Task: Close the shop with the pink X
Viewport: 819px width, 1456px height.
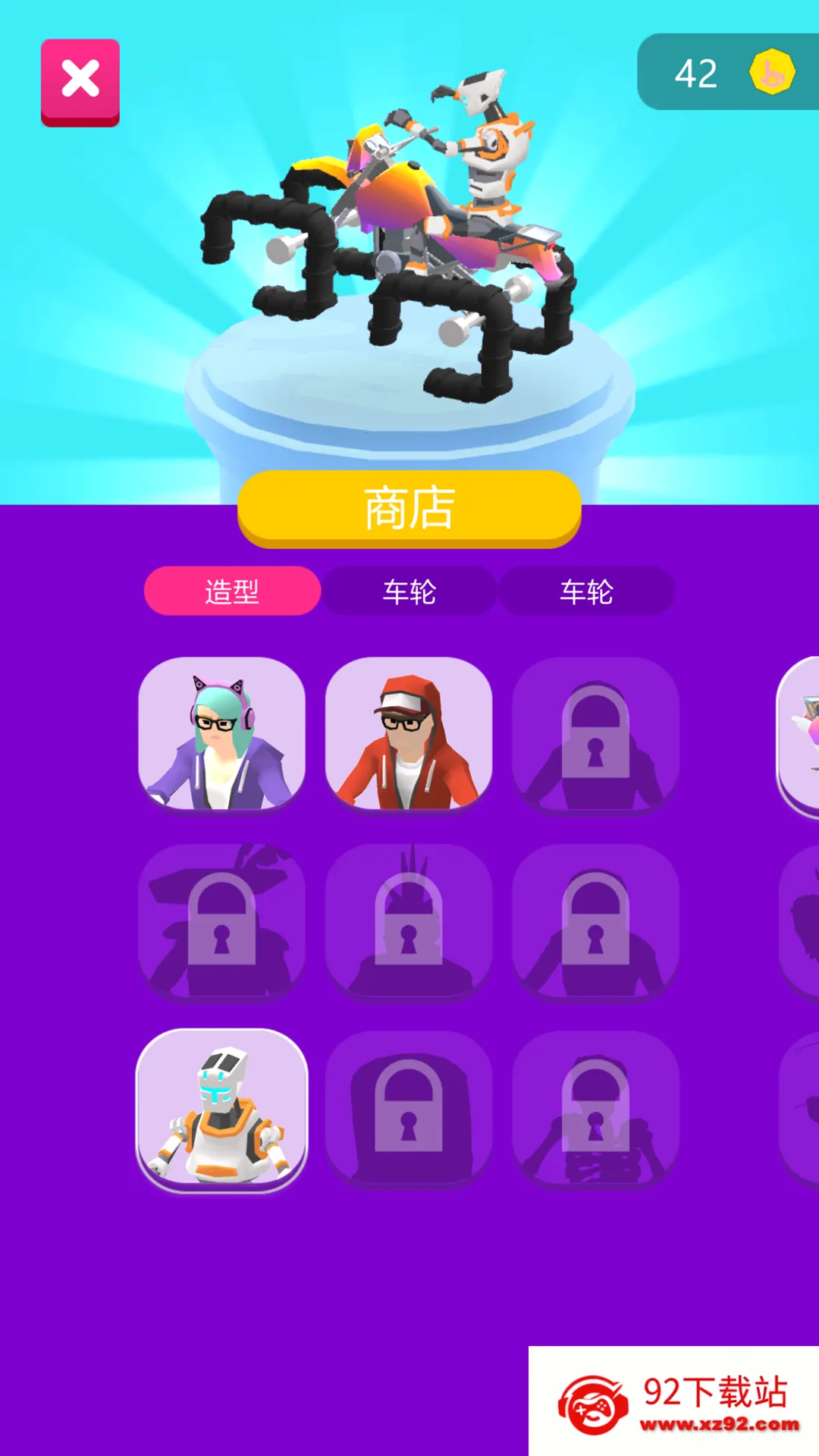Action: coord(80,80)
